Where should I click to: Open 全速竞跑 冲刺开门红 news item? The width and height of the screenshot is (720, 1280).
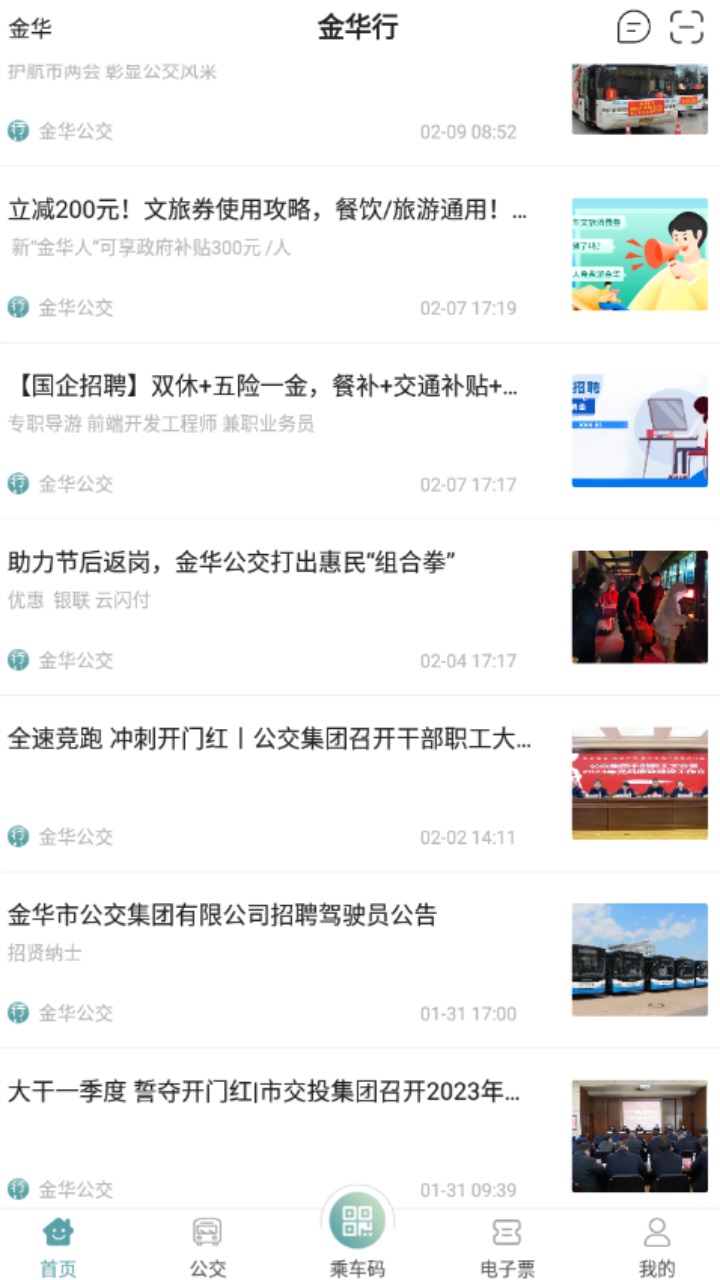point(268,740)
